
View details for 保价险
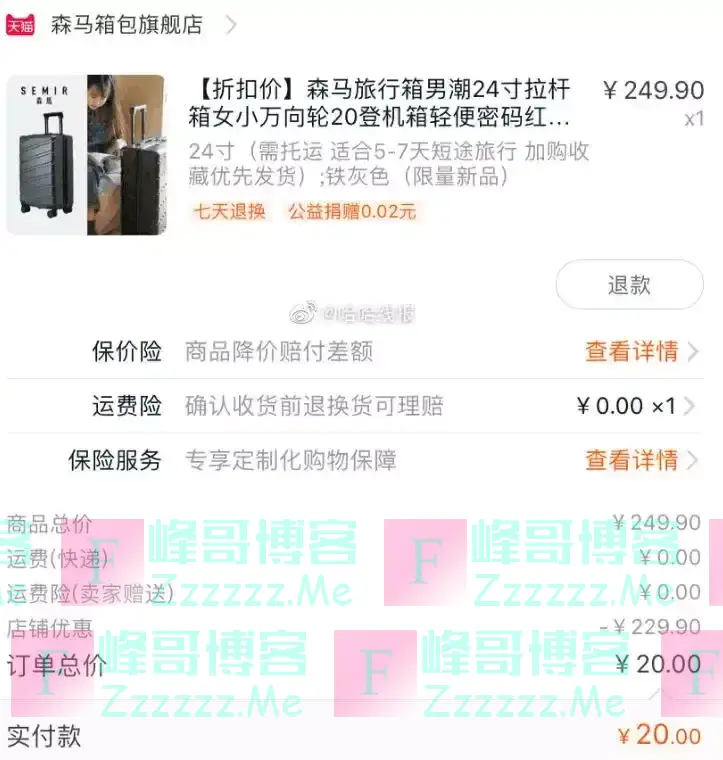pos(640,352)
